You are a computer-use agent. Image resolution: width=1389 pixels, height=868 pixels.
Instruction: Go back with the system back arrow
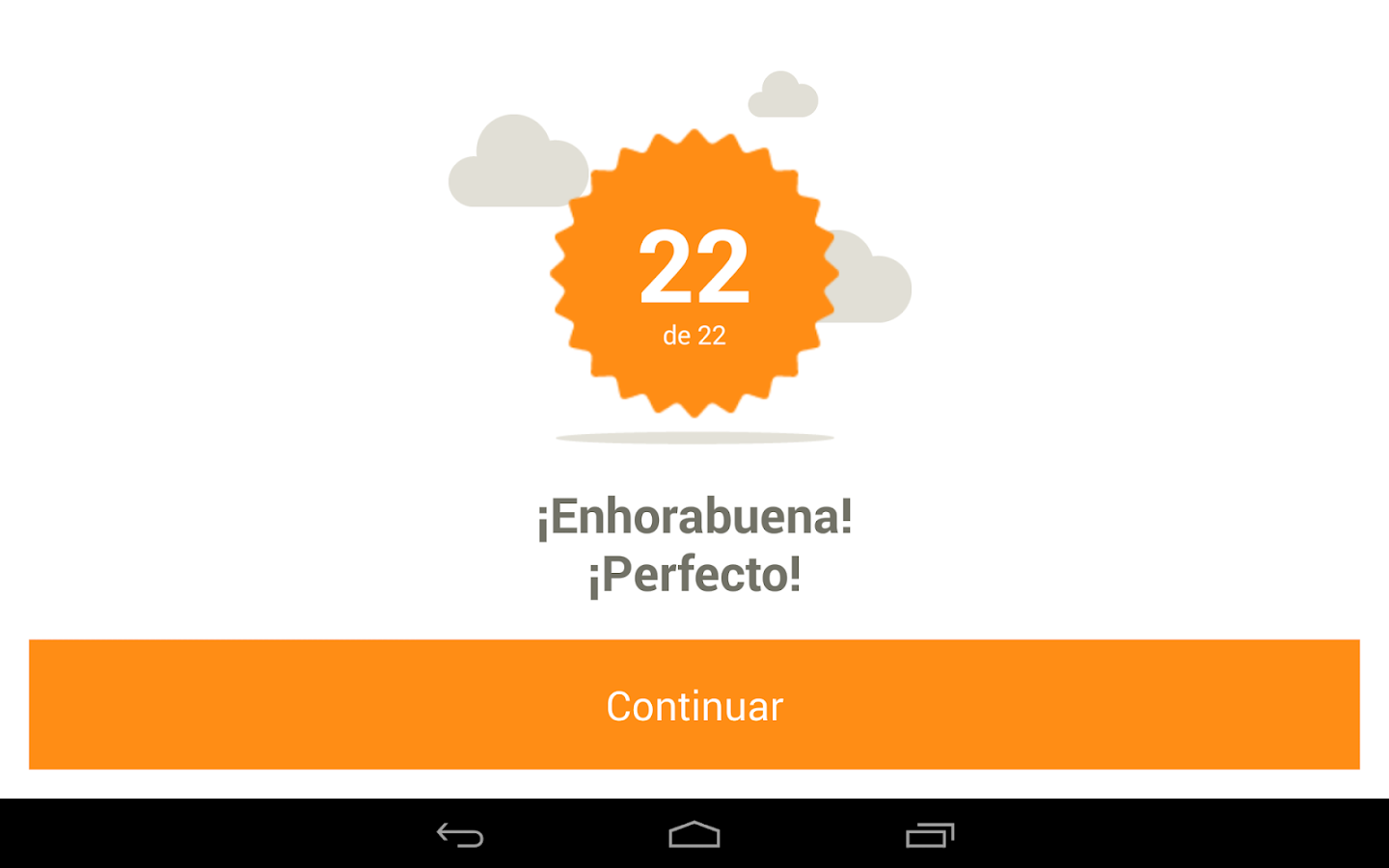coord(460,835)
